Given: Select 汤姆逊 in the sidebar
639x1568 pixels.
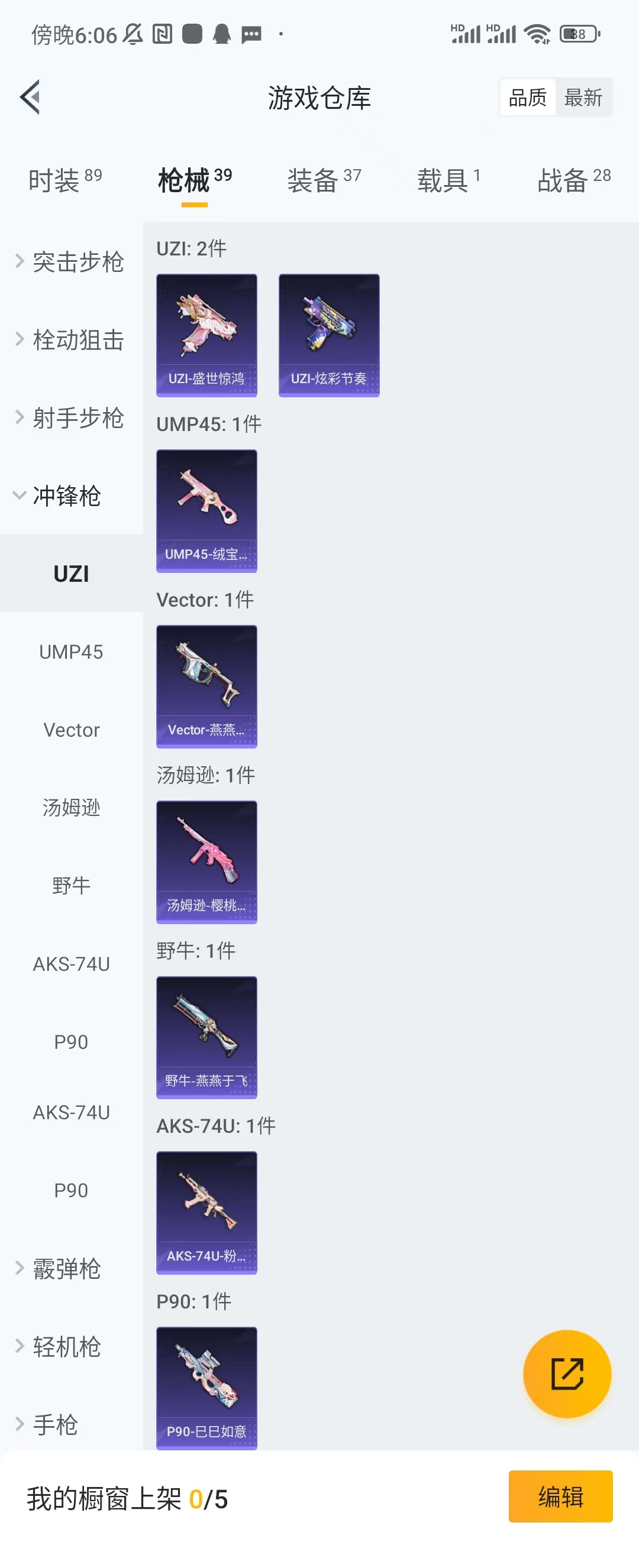Looking at the screenshot, I should click(71, 808).
